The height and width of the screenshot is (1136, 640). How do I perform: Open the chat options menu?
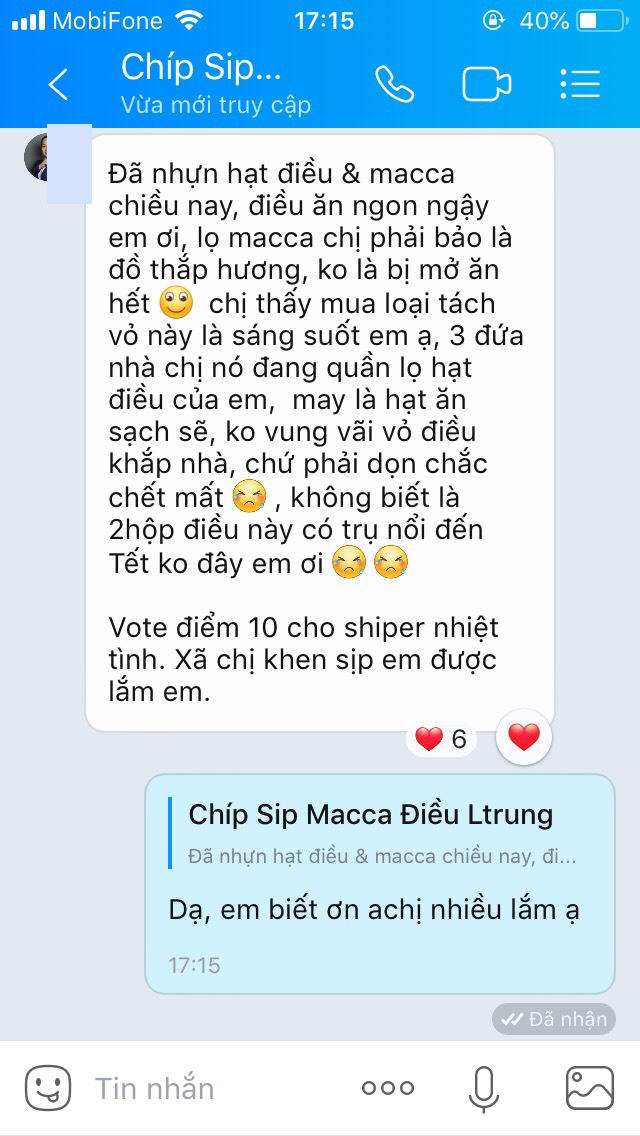(x=579, y=85)
